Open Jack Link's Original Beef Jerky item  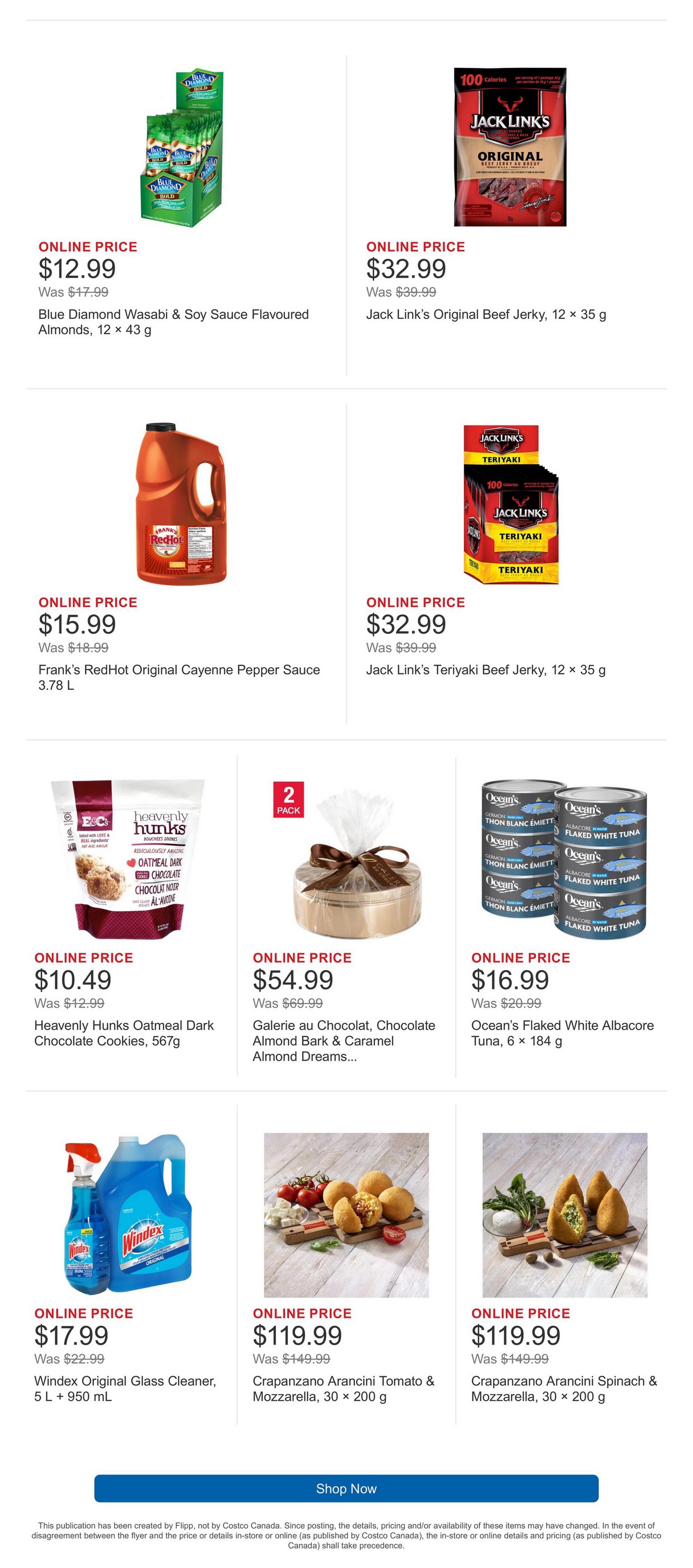click(510, 148)
